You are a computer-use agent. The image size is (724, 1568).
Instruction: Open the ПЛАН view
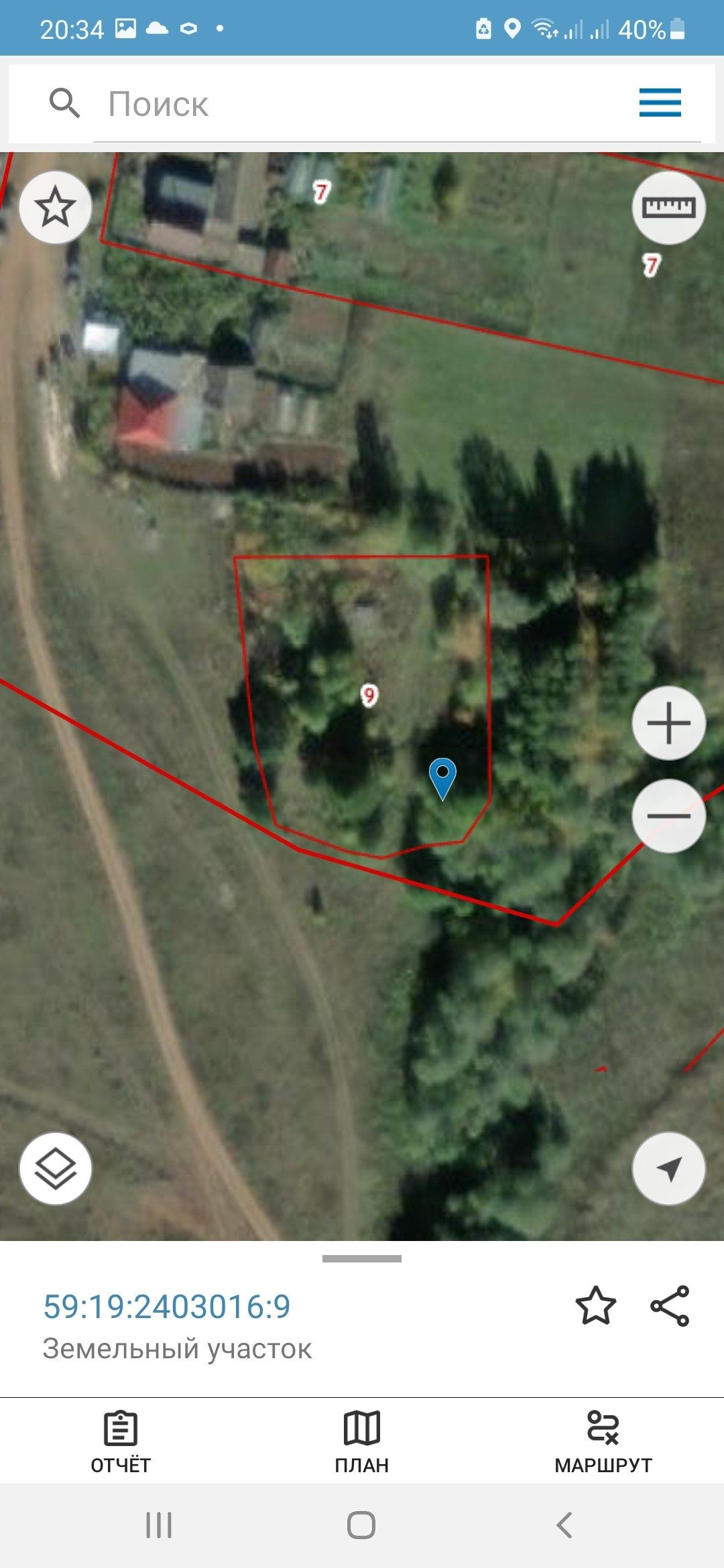point(362,1442)
